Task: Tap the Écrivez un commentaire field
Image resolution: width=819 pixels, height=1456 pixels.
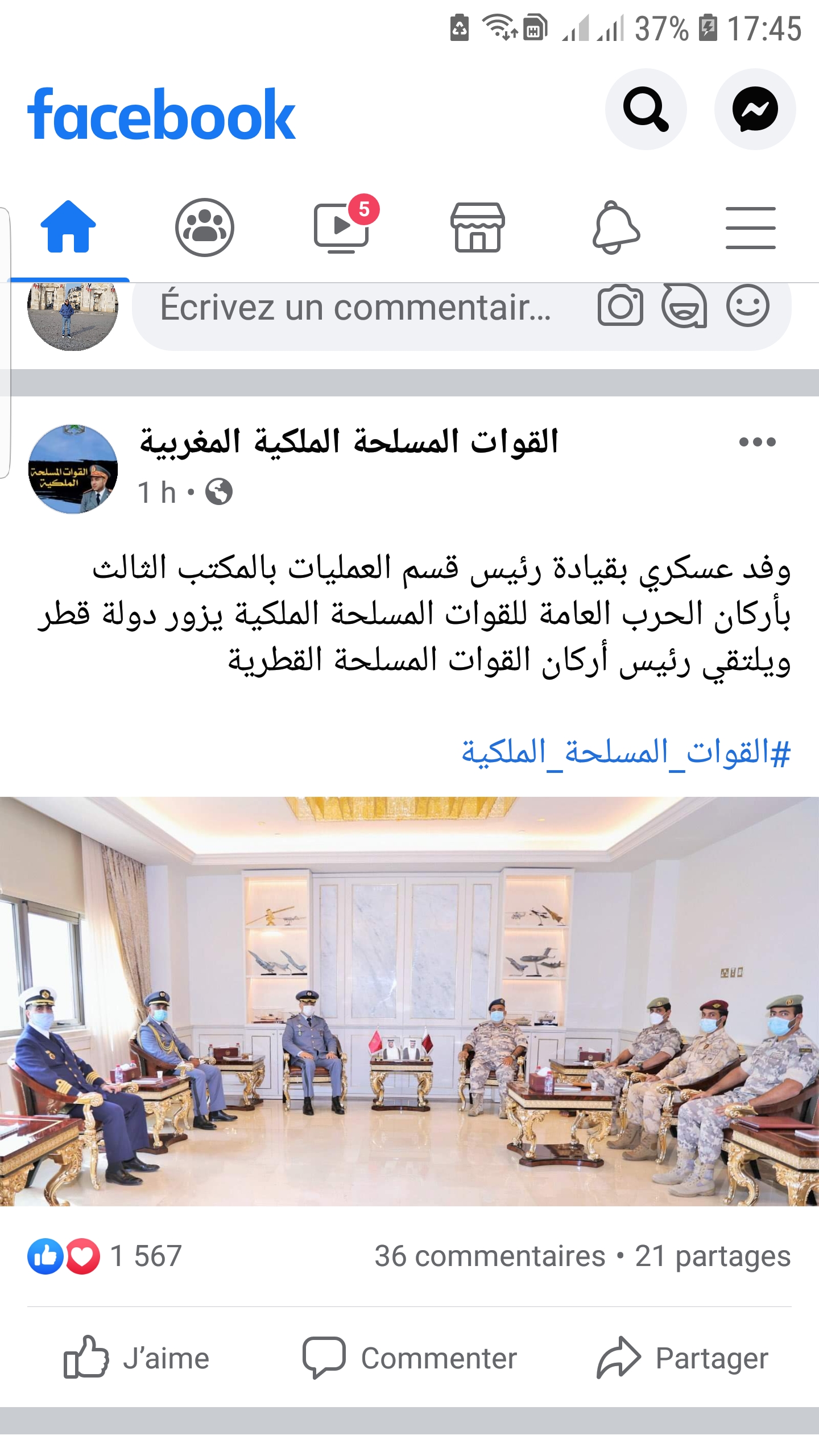Action: pos(355,308)
